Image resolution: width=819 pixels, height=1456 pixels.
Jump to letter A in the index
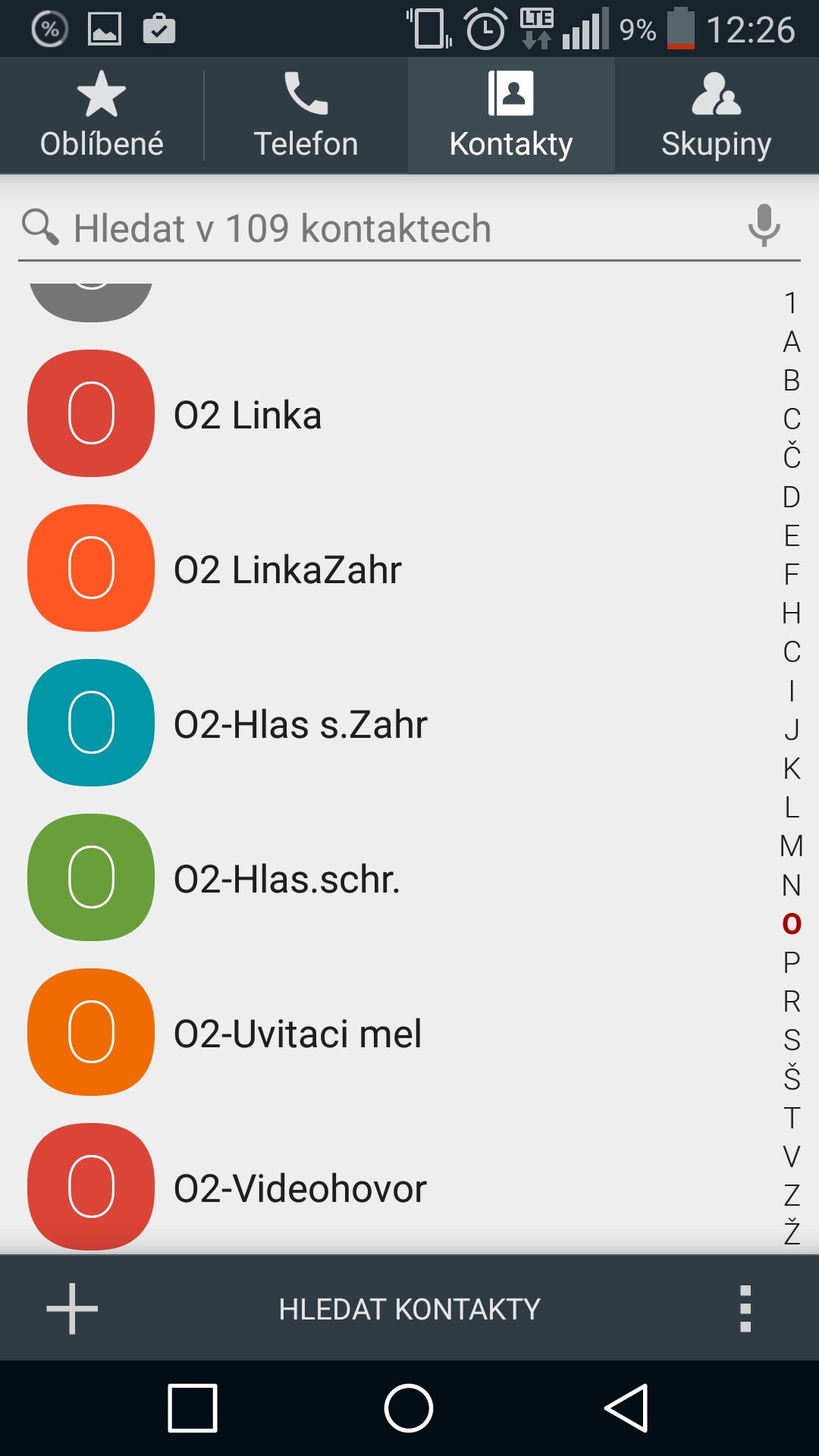point(792,341)
